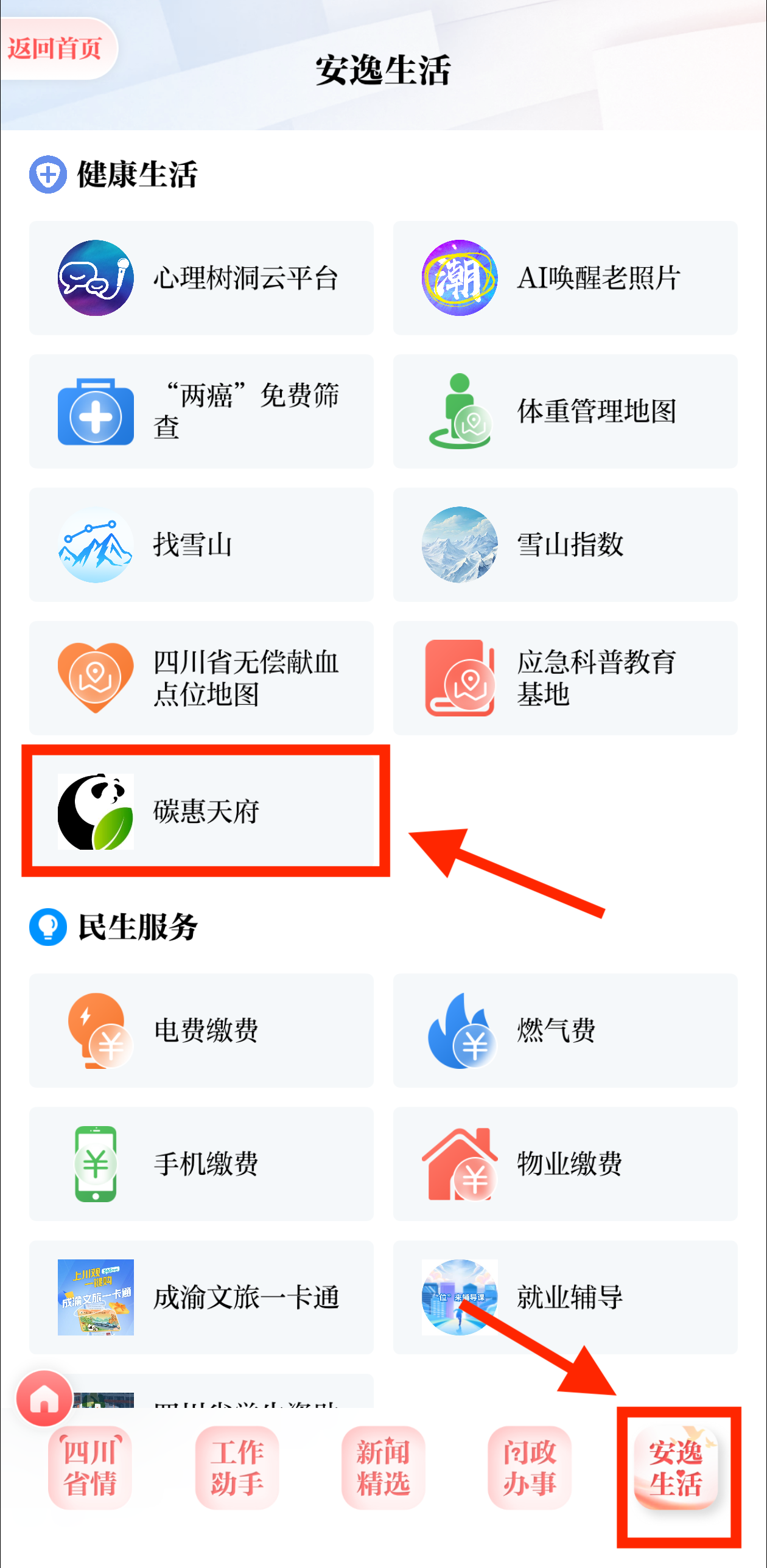Viewport: 767px width, 1568px height.
Task: Tap the floating home button
Action: tap(44, 1399)
